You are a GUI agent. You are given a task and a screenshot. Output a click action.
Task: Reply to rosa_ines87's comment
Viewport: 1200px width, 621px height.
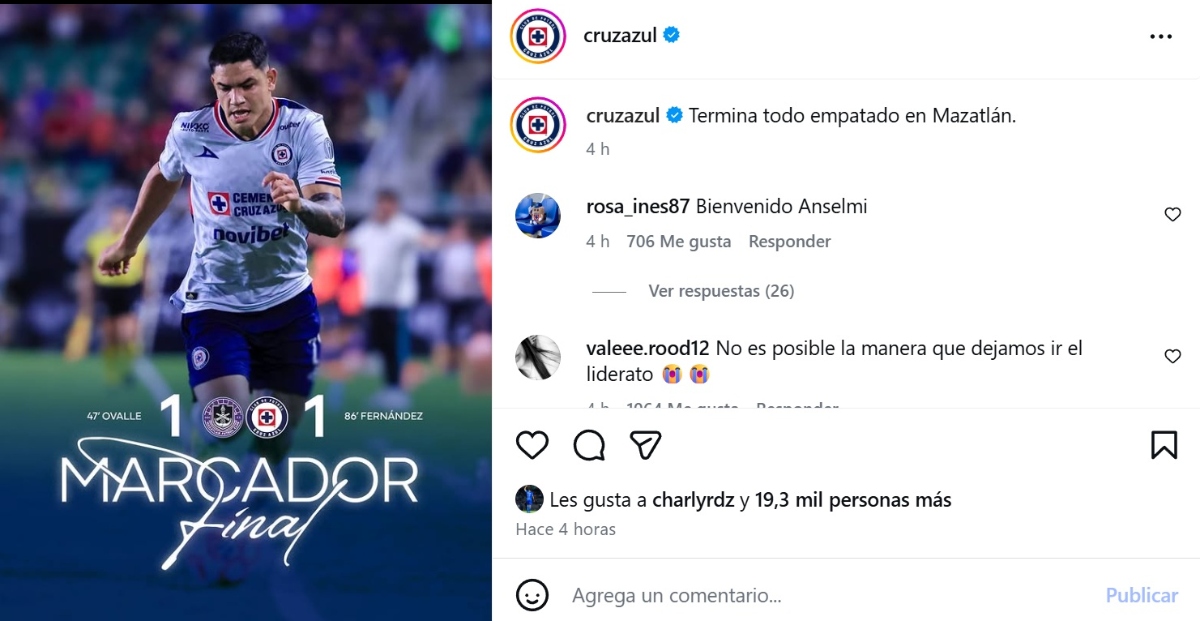tap(789, 241)
